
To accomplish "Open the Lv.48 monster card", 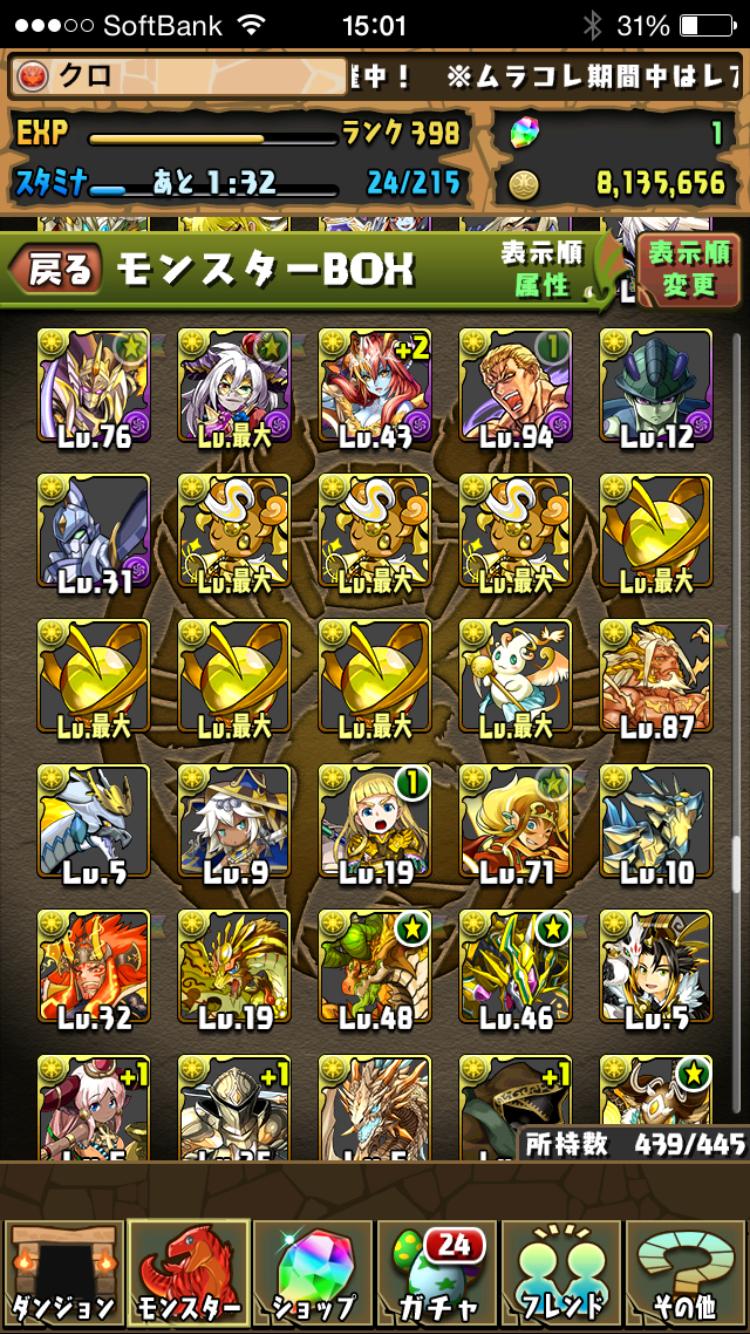I will click(375, 966).
